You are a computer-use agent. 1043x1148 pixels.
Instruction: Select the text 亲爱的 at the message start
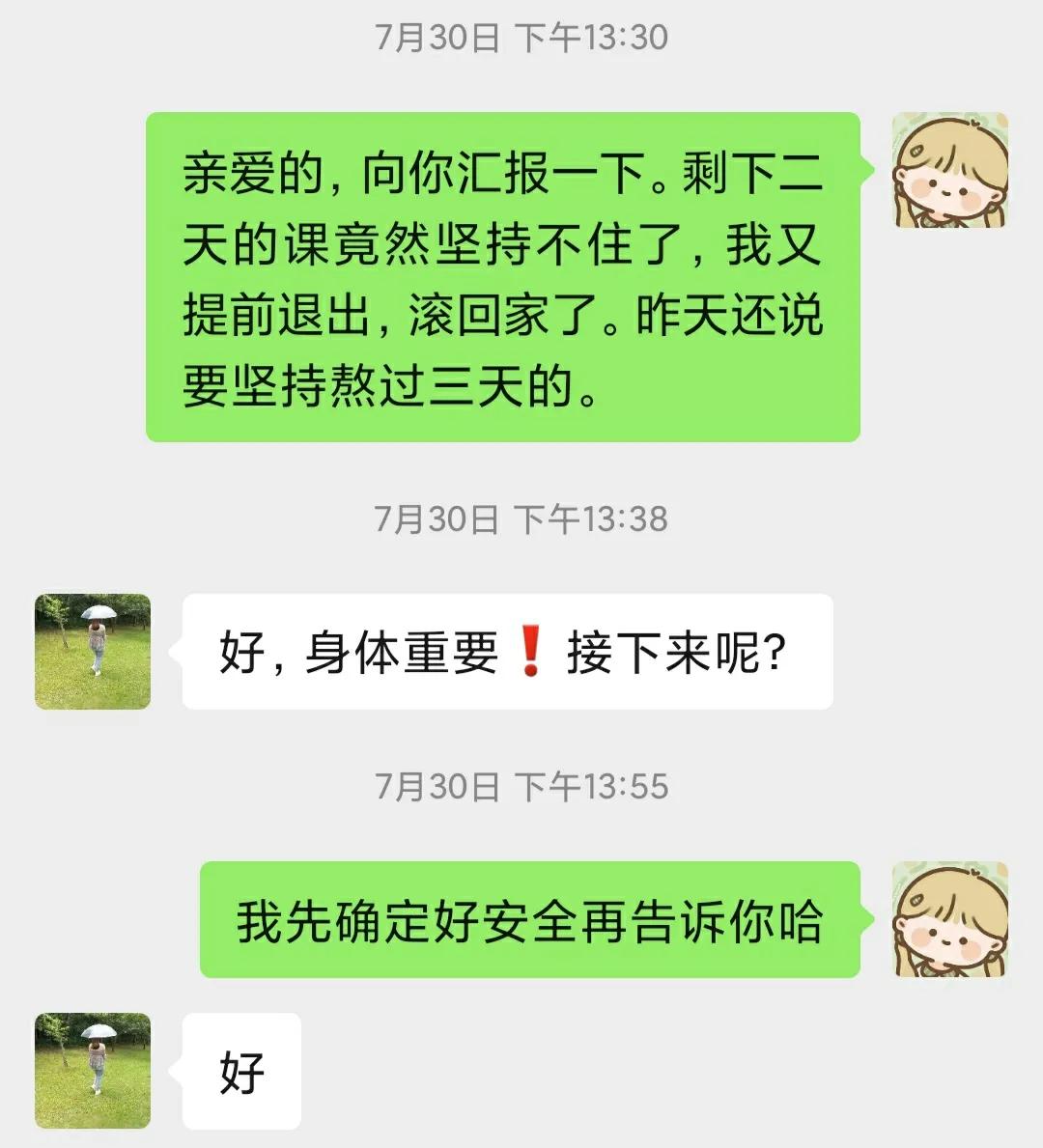[x=246, y=174]
